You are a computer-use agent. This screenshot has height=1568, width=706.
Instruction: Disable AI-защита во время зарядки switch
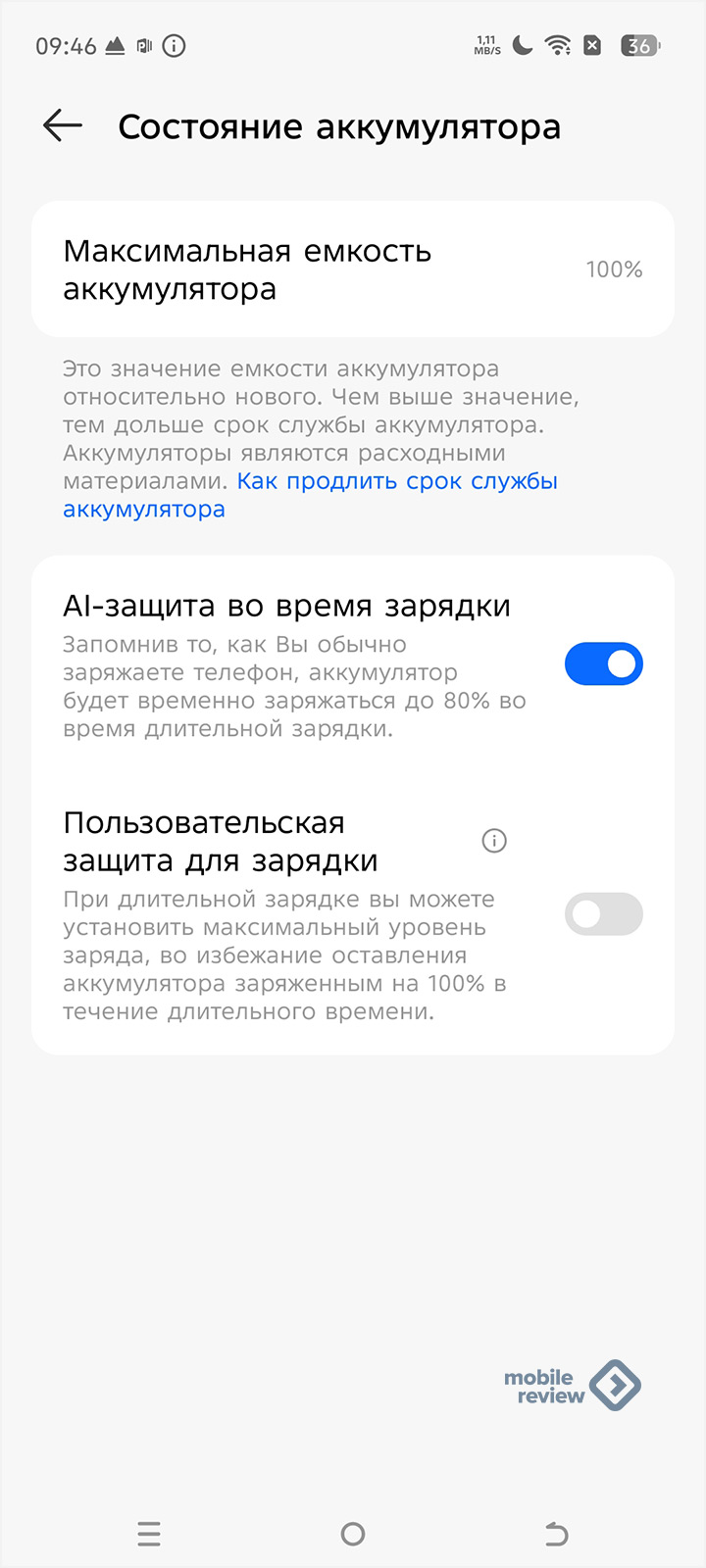603,664
